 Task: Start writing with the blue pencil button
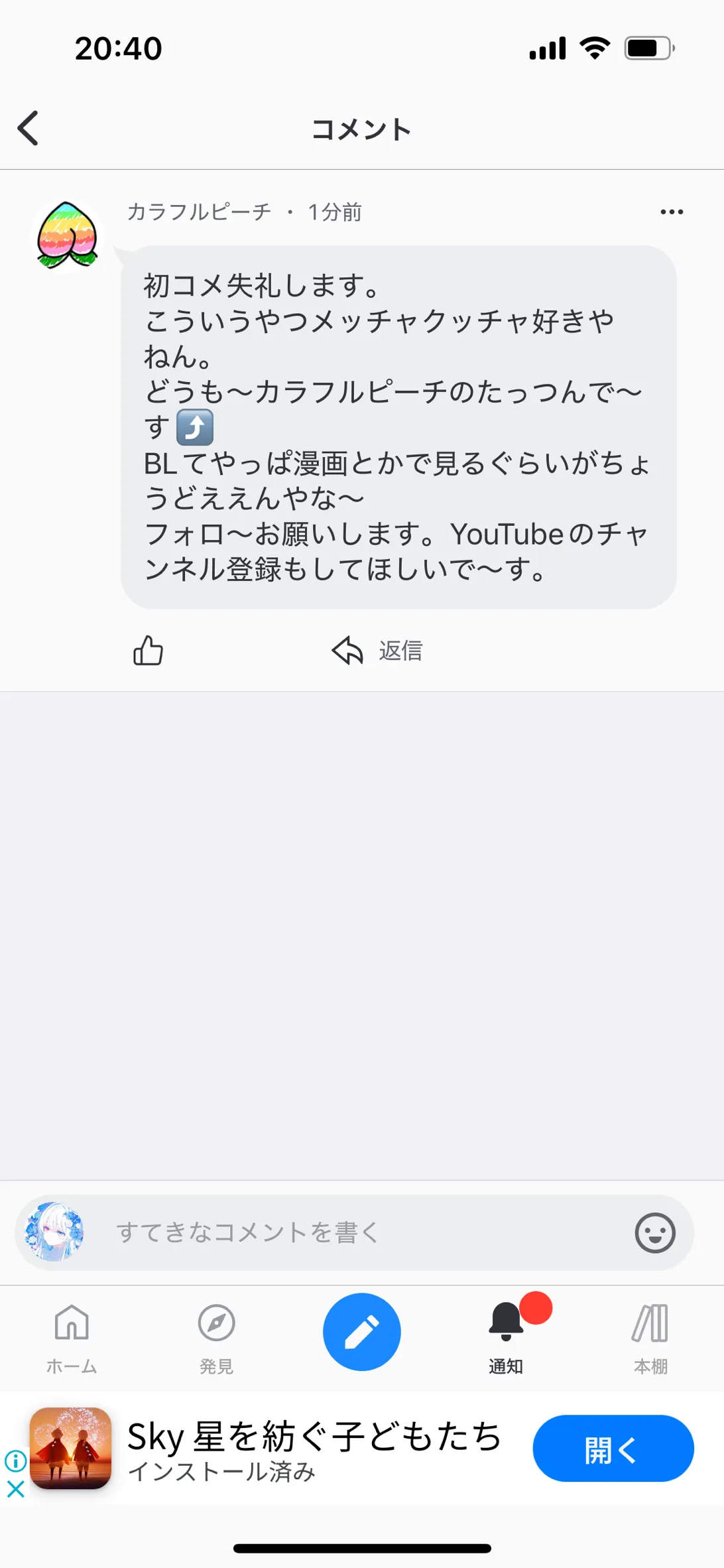click(x=362, y=1332)
